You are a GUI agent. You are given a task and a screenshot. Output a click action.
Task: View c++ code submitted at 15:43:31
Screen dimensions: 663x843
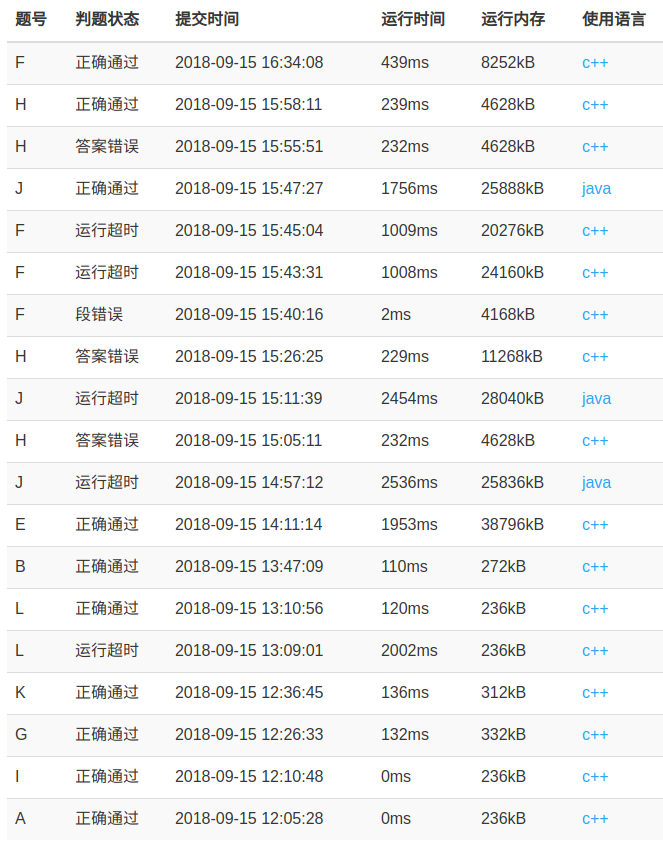(x=595, y=273)
